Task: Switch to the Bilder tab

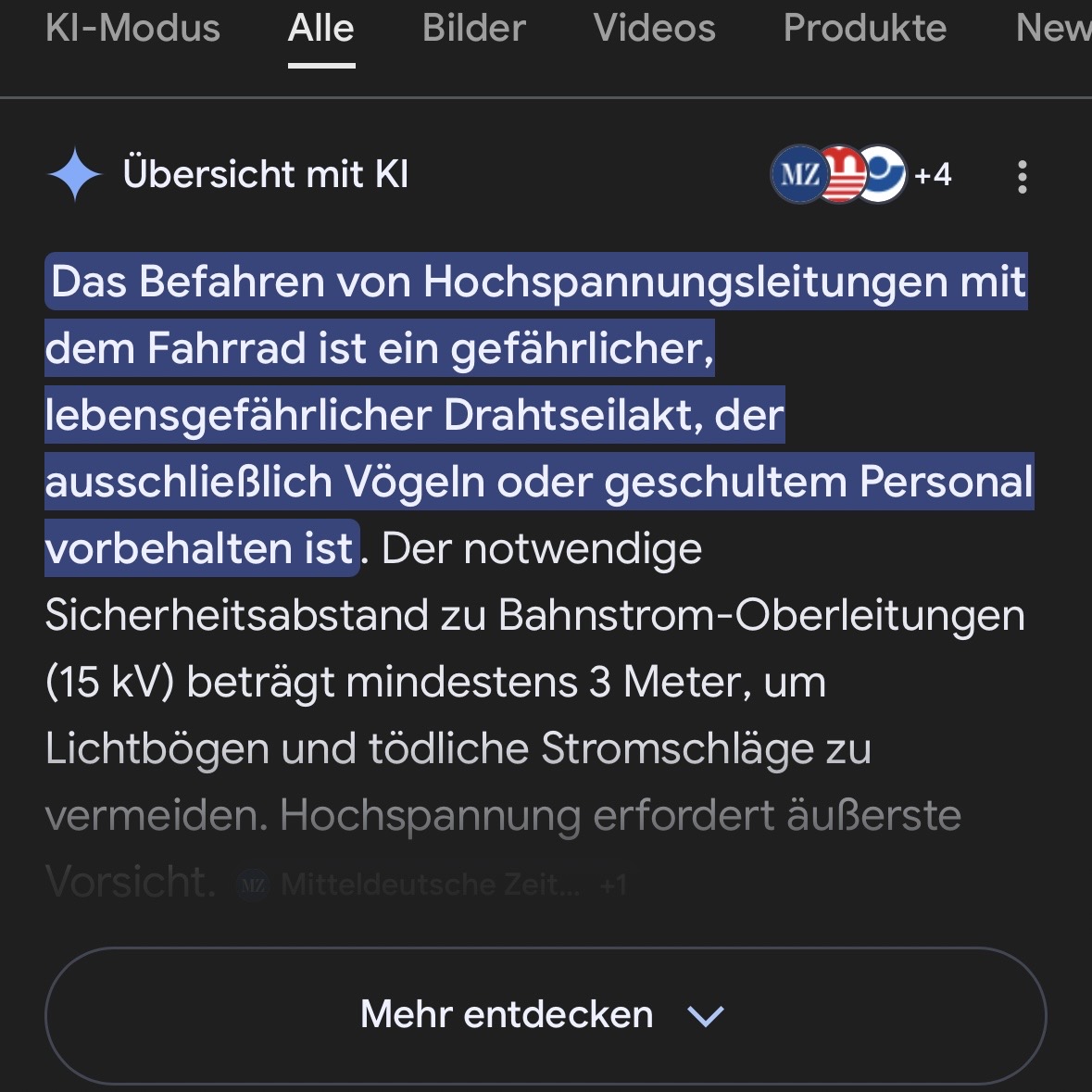Action: point(473,29)
